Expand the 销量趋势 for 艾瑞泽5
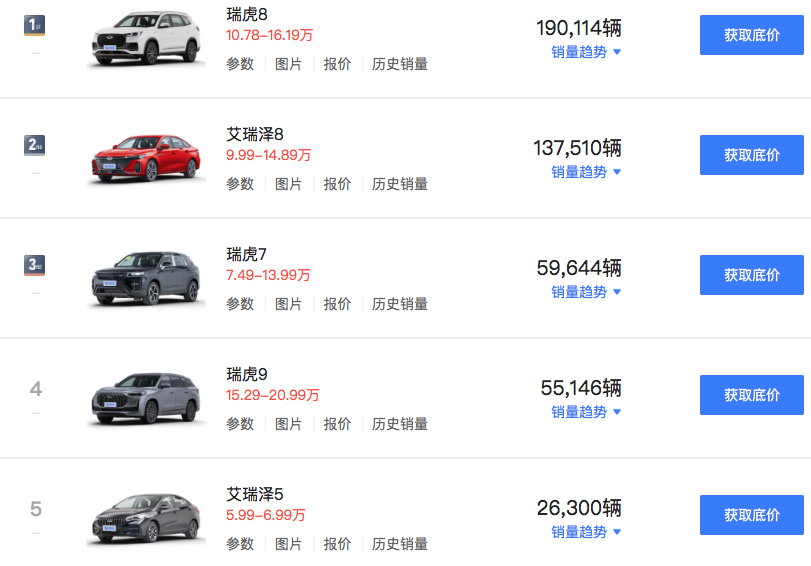 [x=586, y=532]
